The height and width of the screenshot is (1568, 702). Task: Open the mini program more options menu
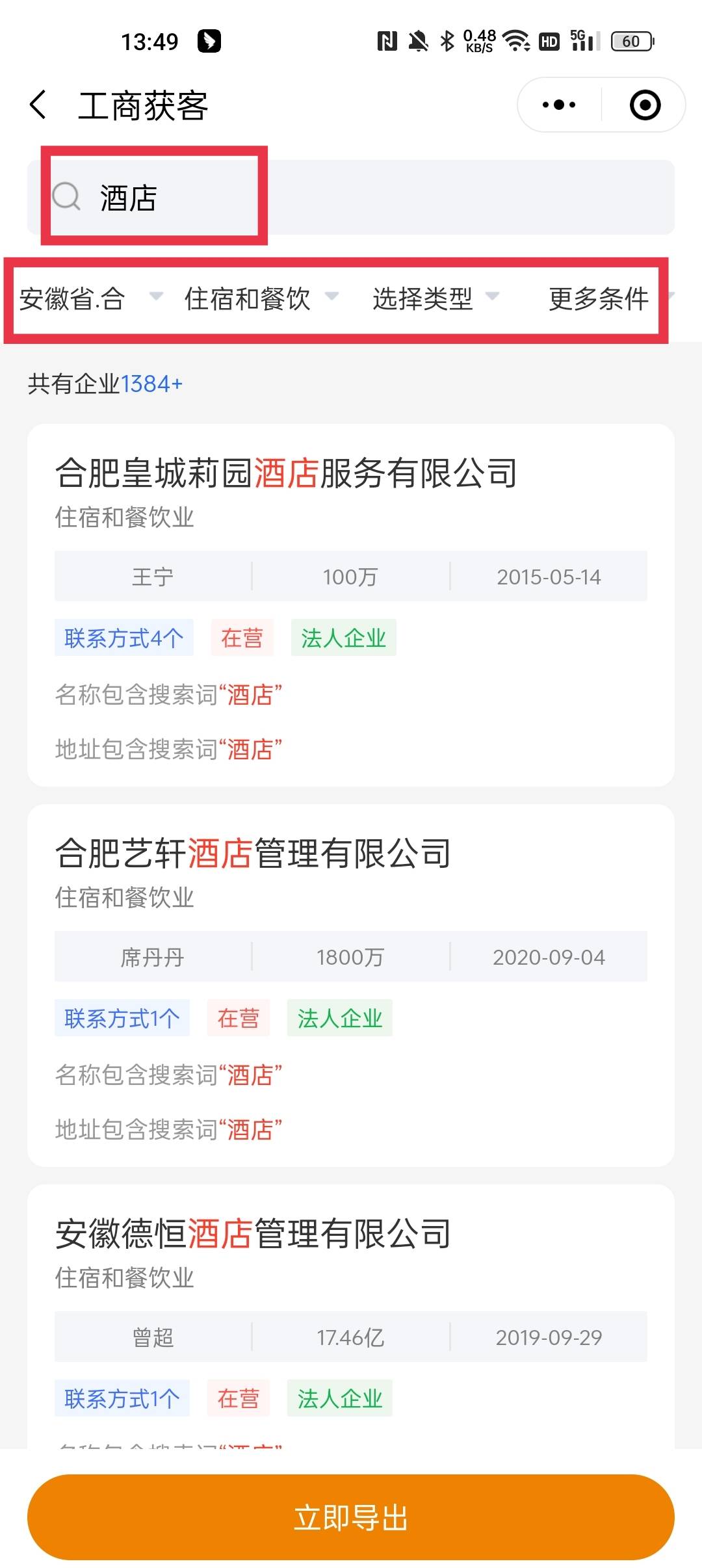pyautogui.click(x=558, y=105)
